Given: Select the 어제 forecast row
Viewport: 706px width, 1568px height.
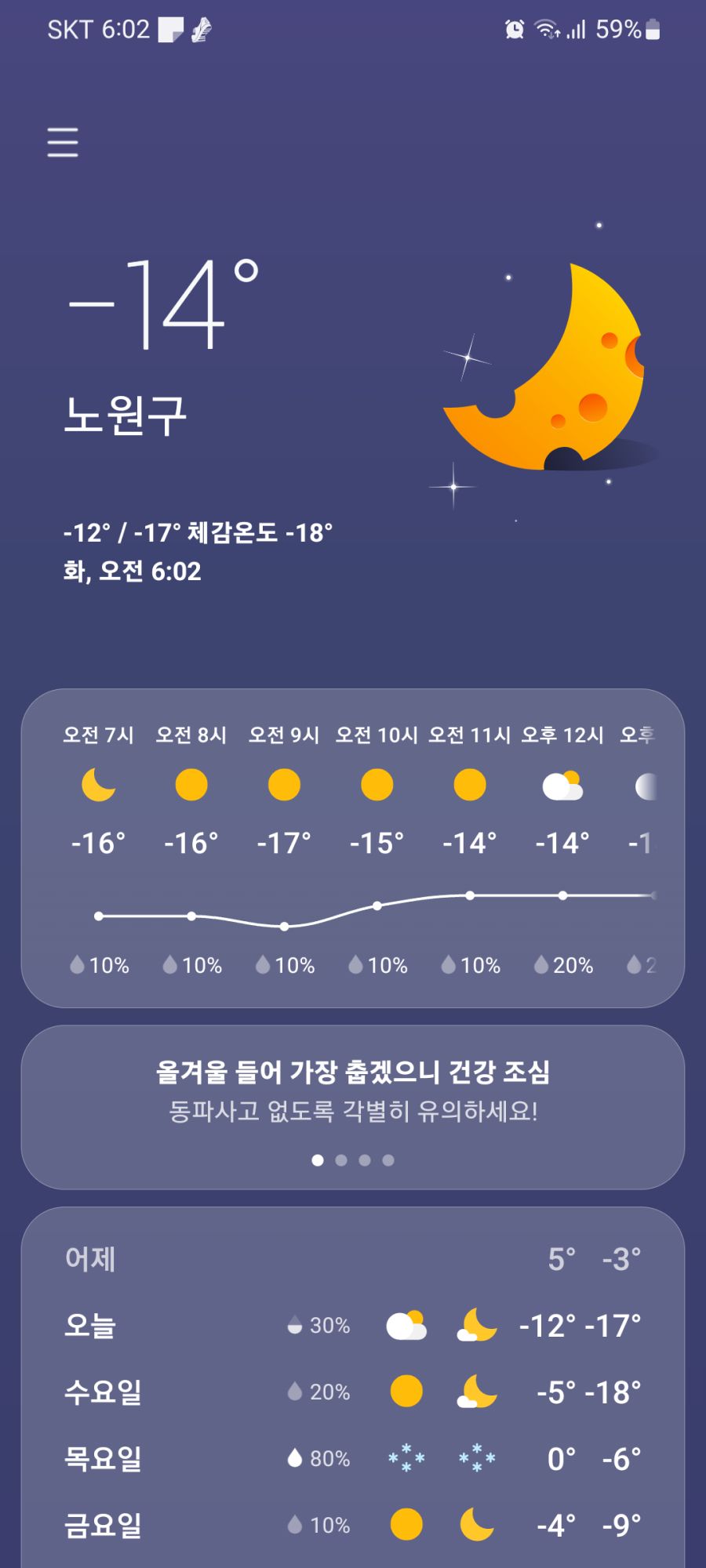Looking at the screenshot, I should [x=353, y=1258].
